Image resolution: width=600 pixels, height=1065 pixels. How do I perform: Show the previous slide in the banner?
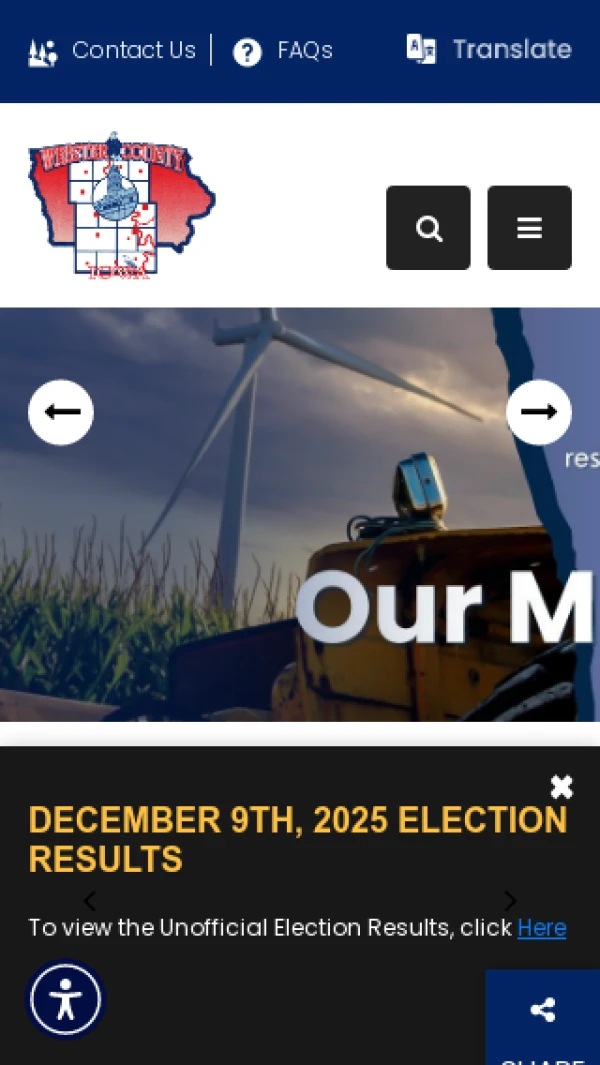(x=61, y=412)
